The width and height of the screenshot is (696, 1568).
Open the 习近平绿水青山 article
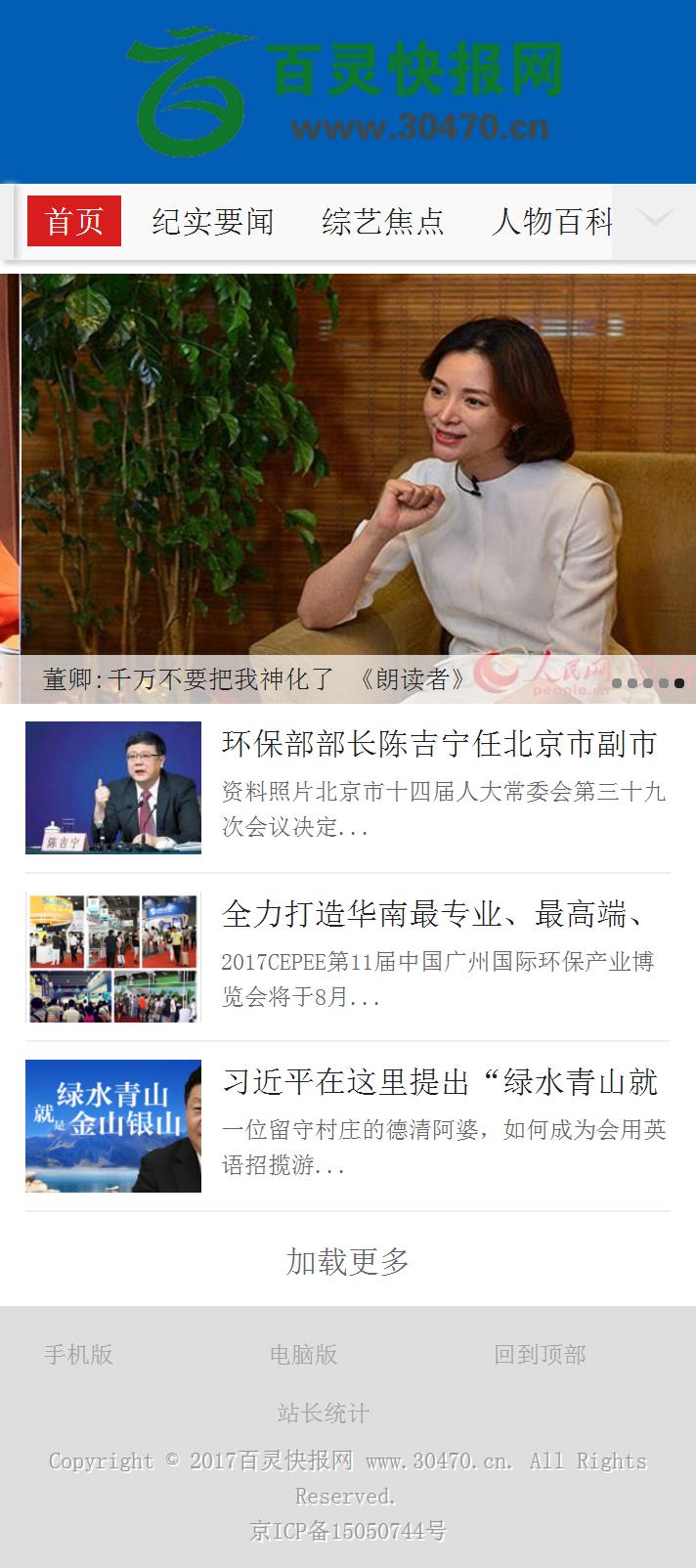pyautogui.click(x=439, y=1082)
